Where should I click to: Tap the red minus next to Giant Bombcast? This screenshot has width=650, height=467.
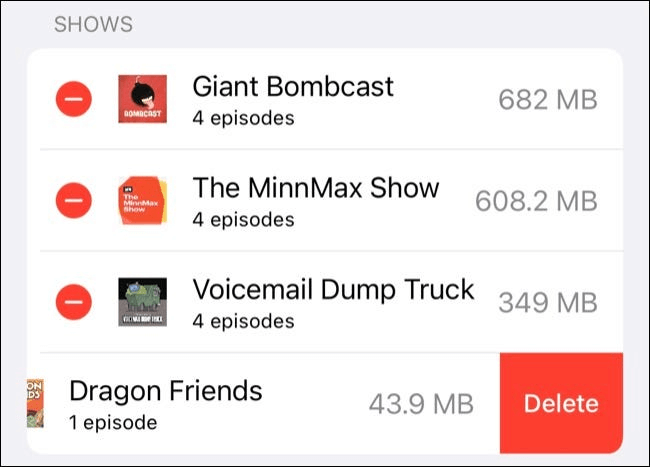(x=73, y=99)
